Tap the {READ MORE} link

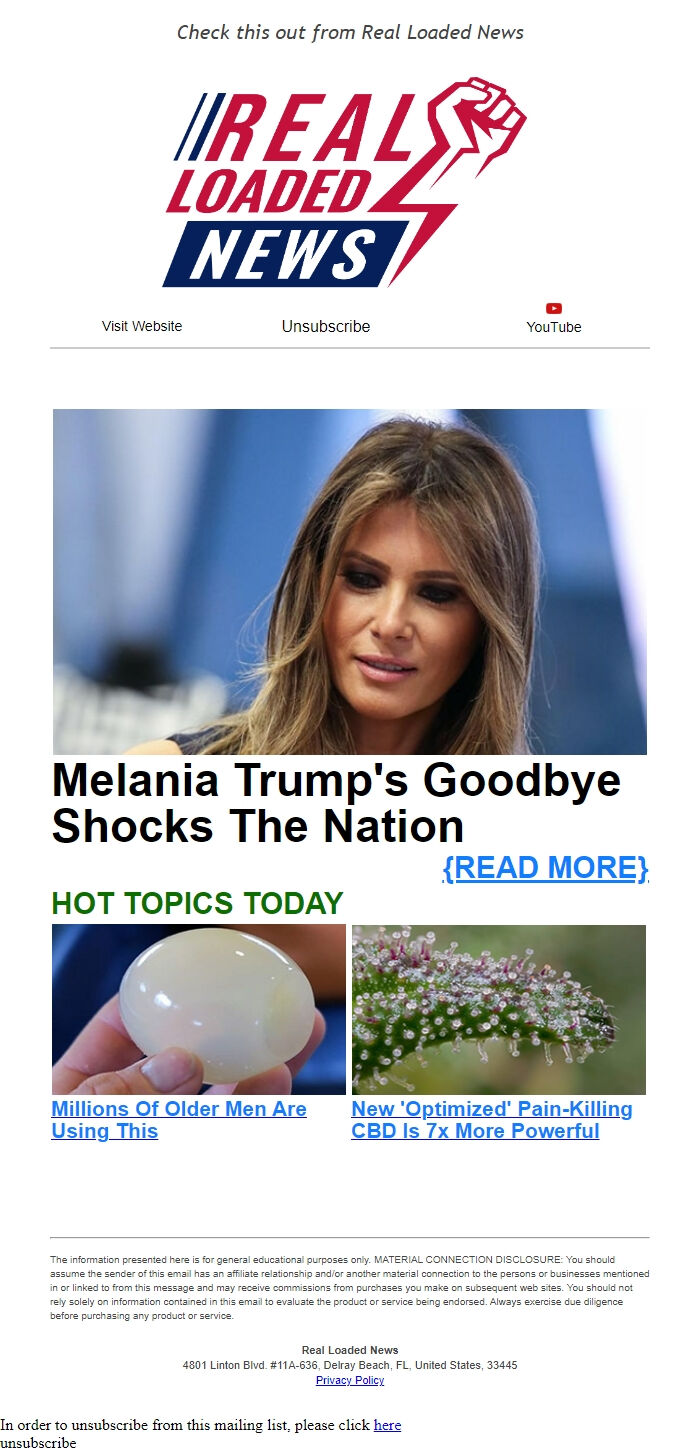[545, 867]
